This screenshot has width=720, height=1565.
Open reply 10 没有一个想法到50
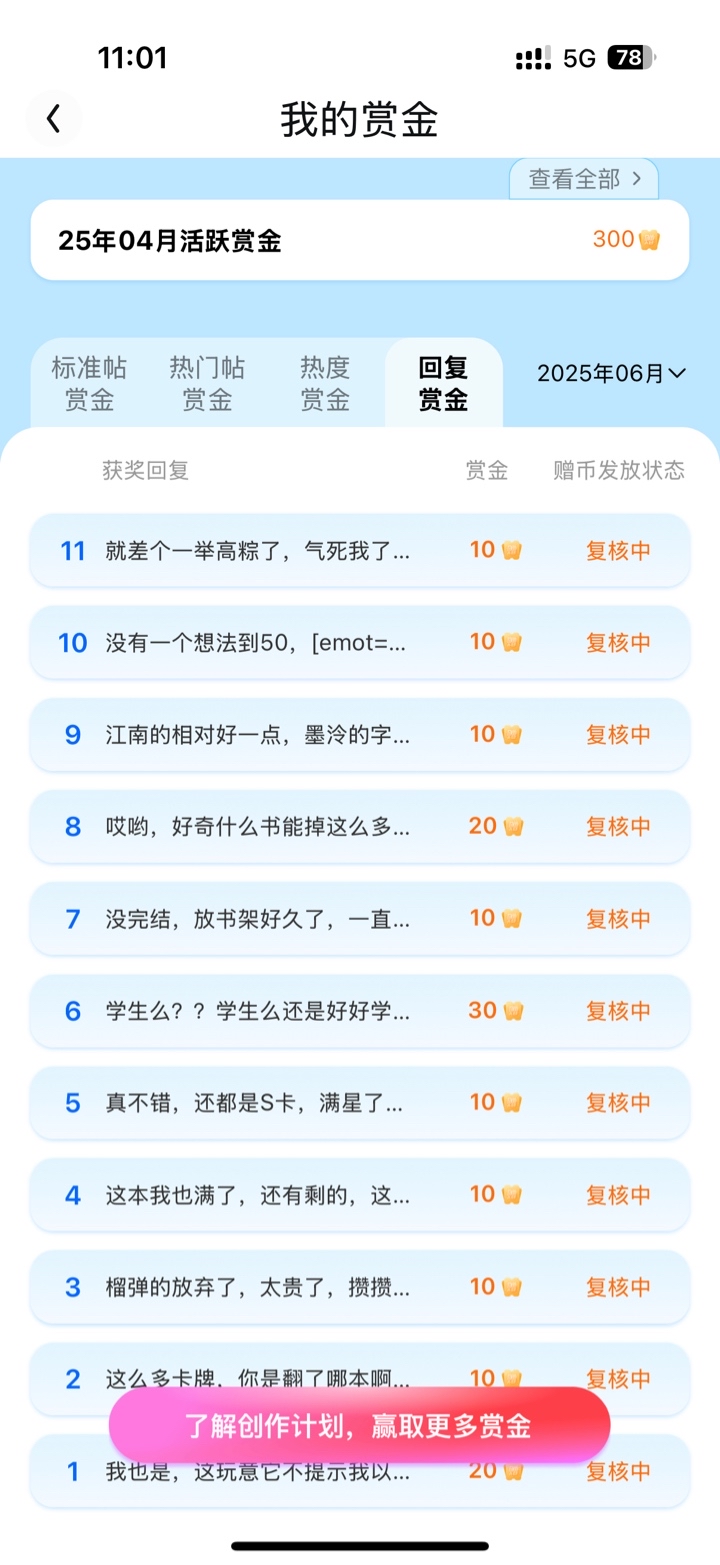coord(360,642)
